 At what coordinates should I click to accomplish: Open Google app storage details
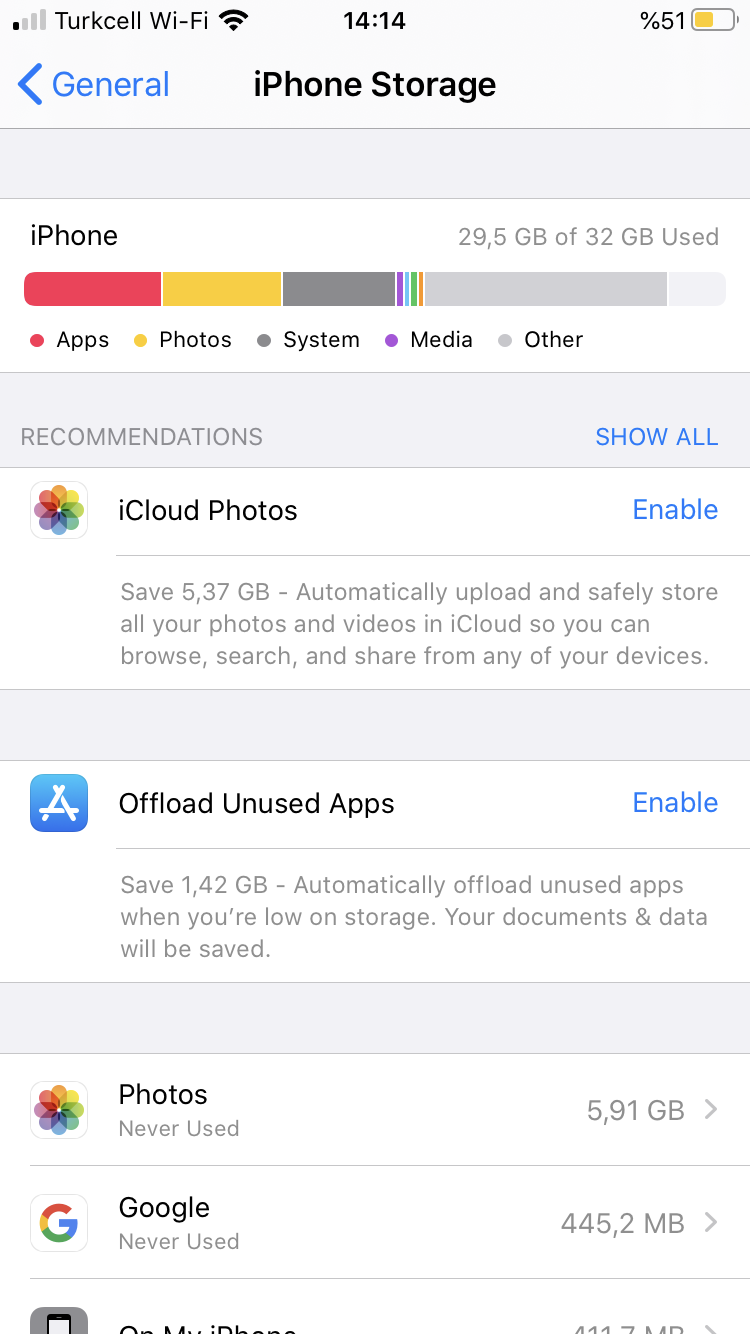(375, 1223)
